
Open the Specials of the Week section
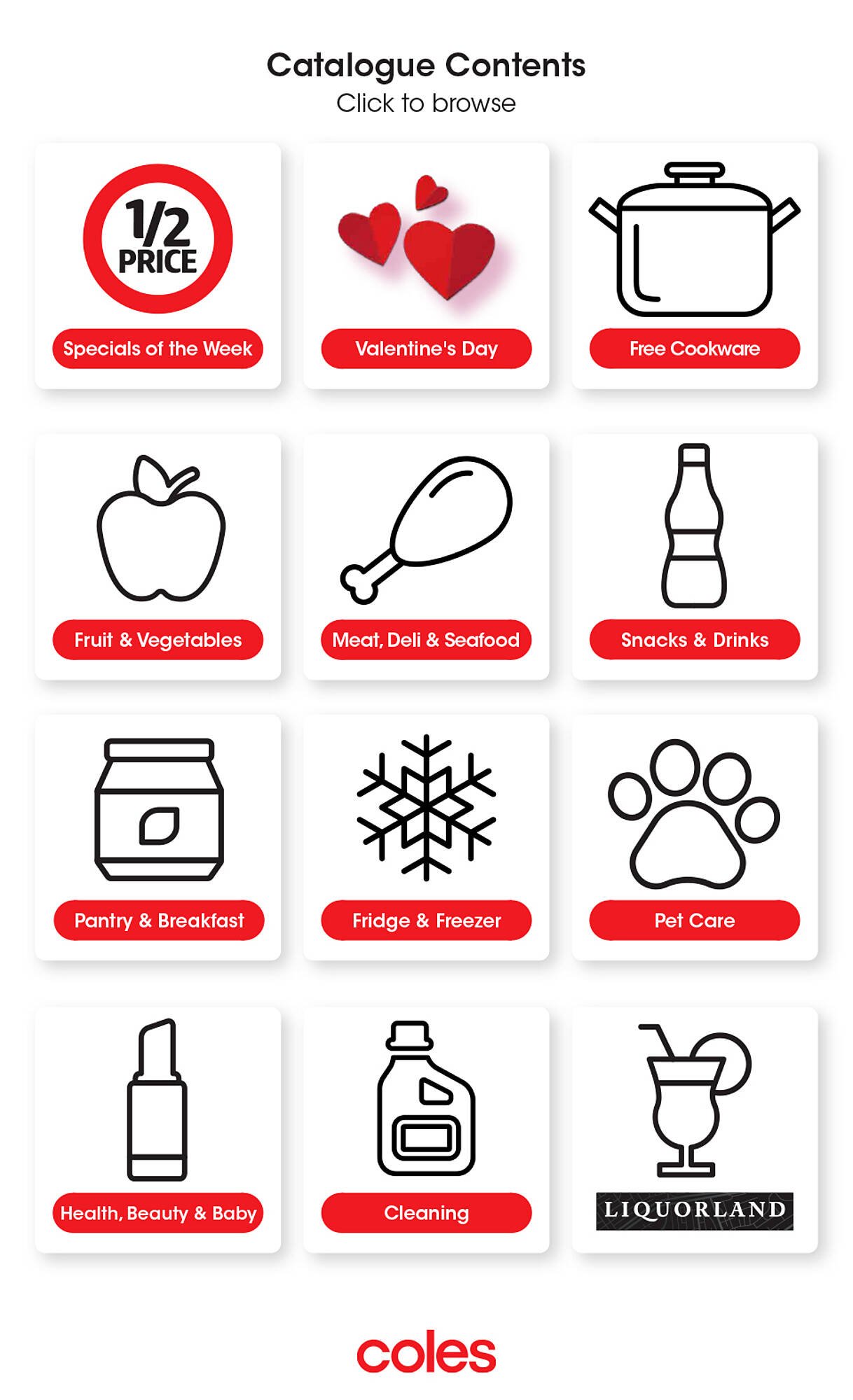click(x=158, y=348)
